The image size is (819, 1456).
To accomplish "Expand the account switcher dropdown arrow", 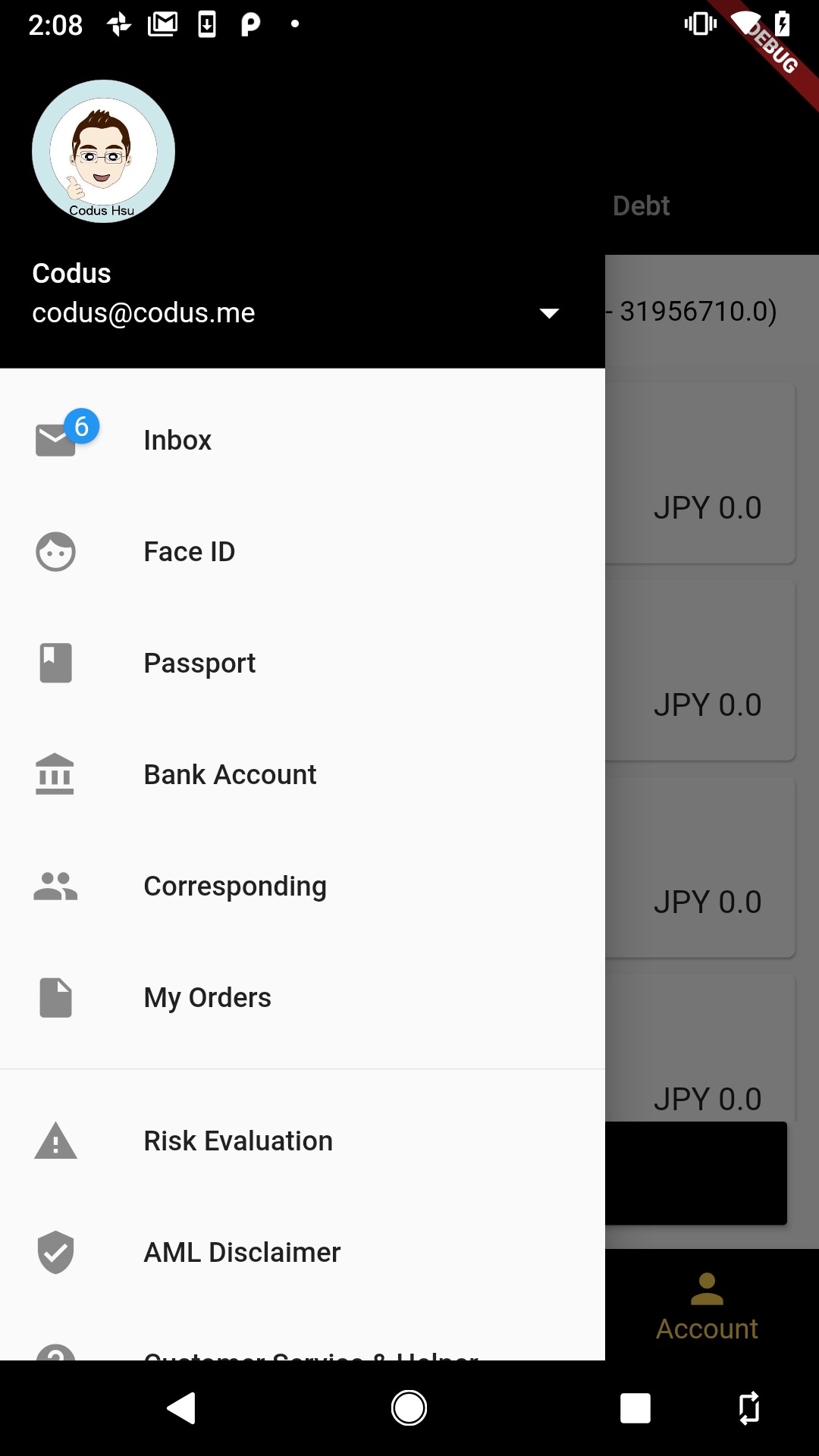I will click(549, 313).
